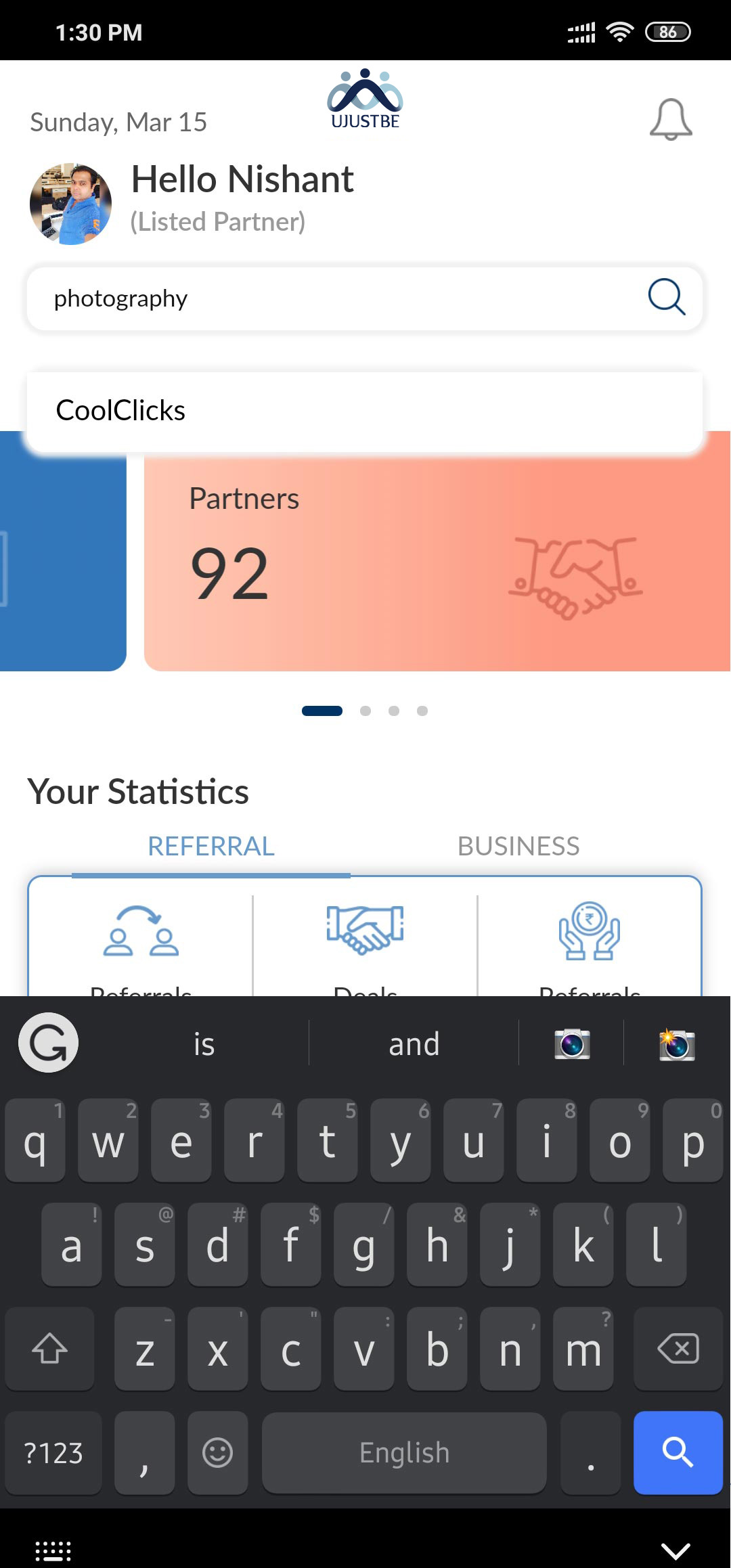Hit backspace on the keyboard
731x1568 pixels.
point(678,1349)
